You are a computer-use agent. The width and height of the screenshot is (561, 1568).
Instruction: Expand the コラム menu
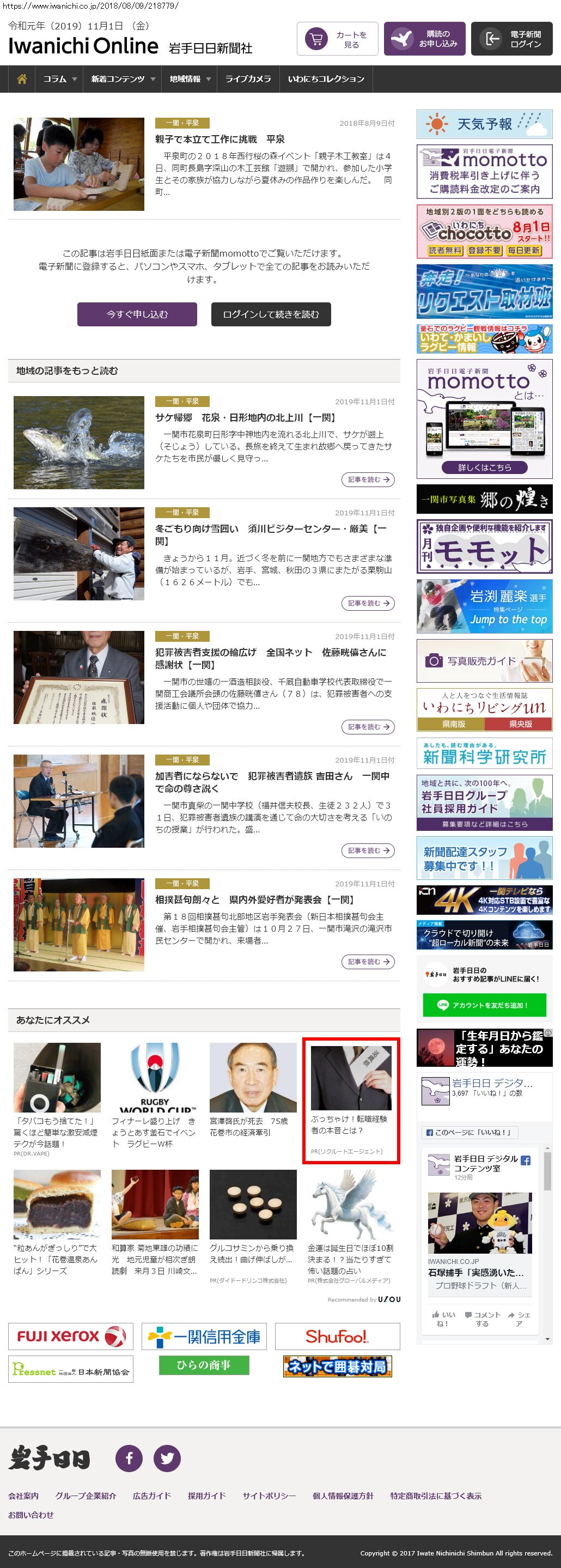[59, 79]
